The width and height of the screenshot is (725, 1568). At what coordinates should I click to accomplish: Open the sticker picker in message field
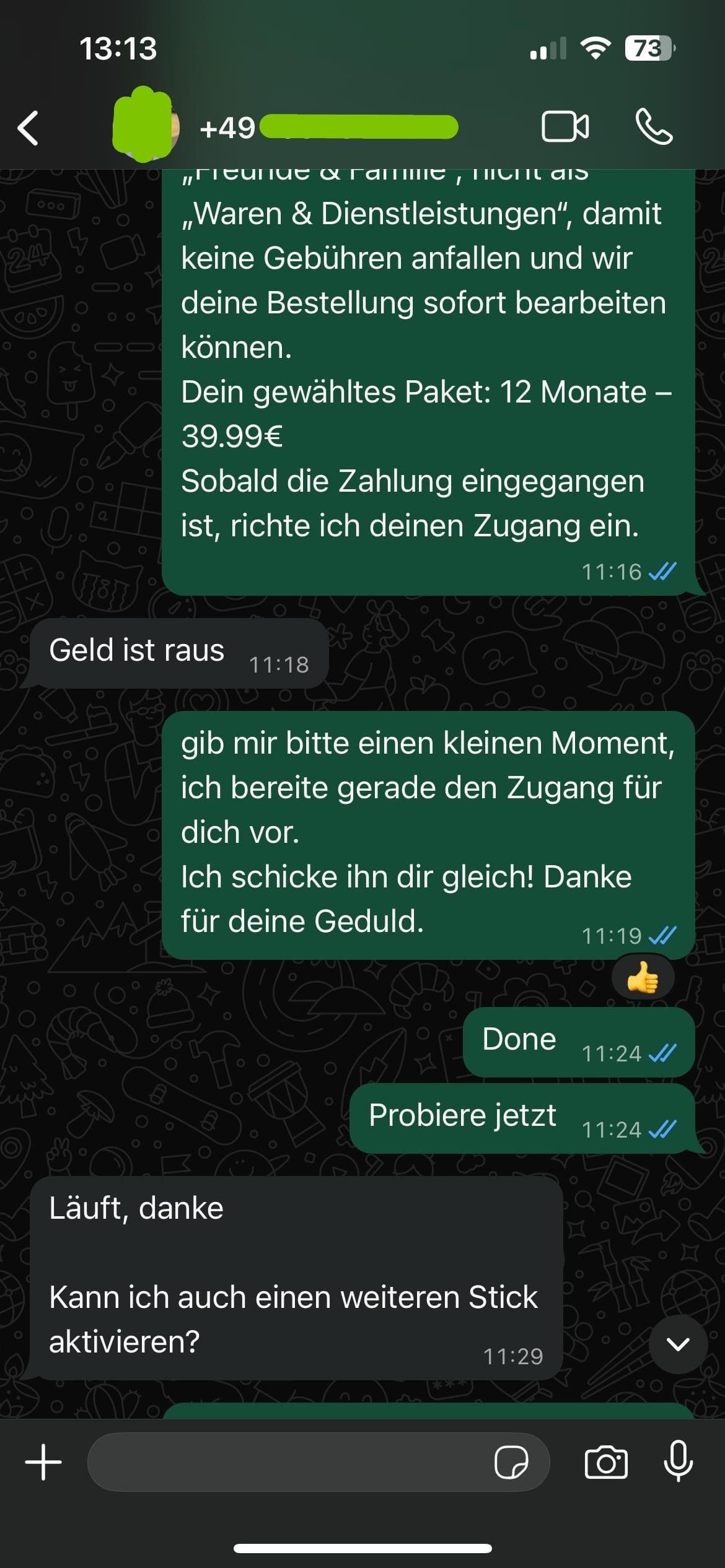click(511, 1463)
